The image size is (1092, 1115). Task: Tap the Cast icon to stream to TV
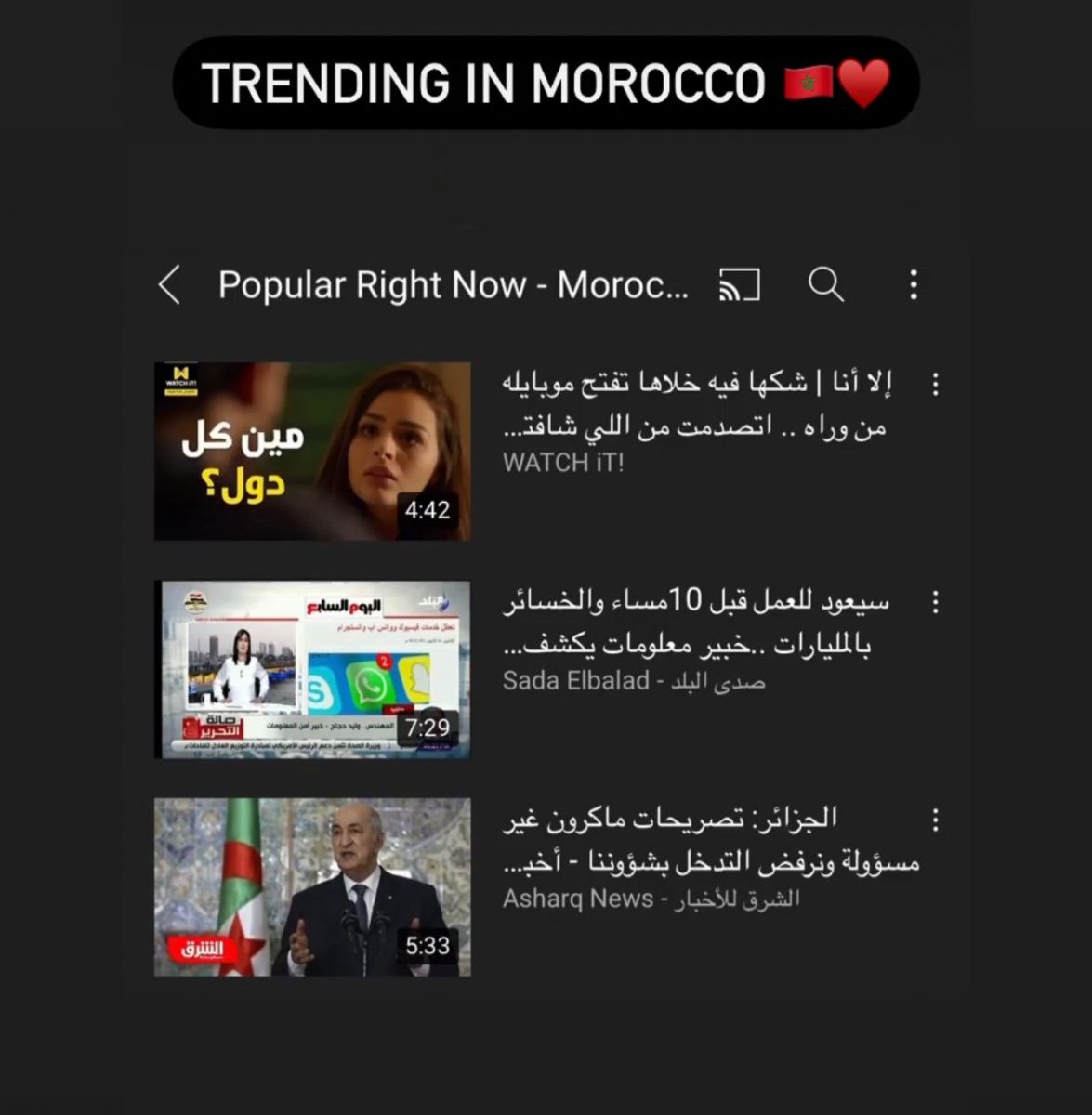pos(738,285)
